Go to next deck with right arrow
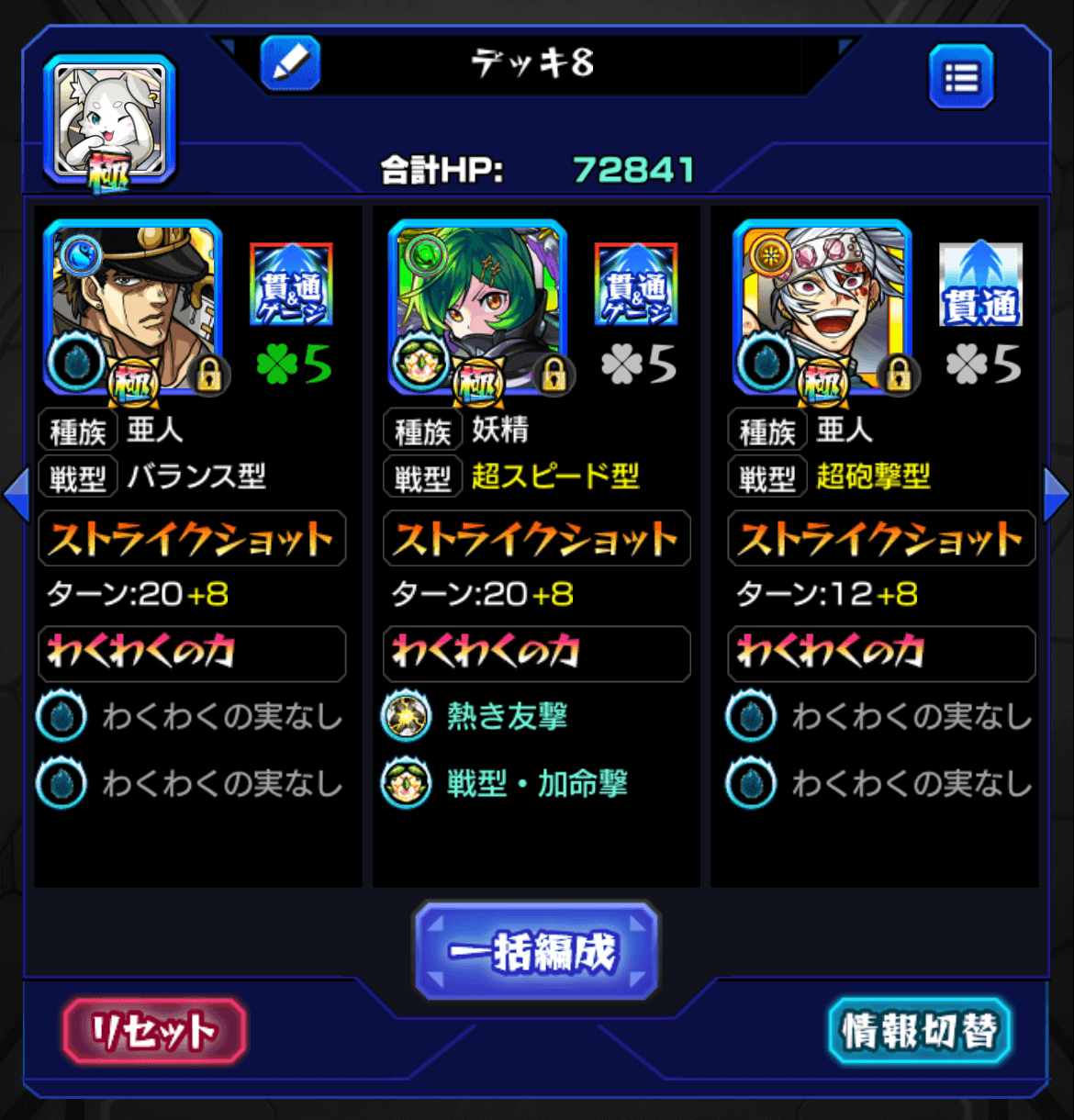The image size is (1074, 1120). point(1057,496)
